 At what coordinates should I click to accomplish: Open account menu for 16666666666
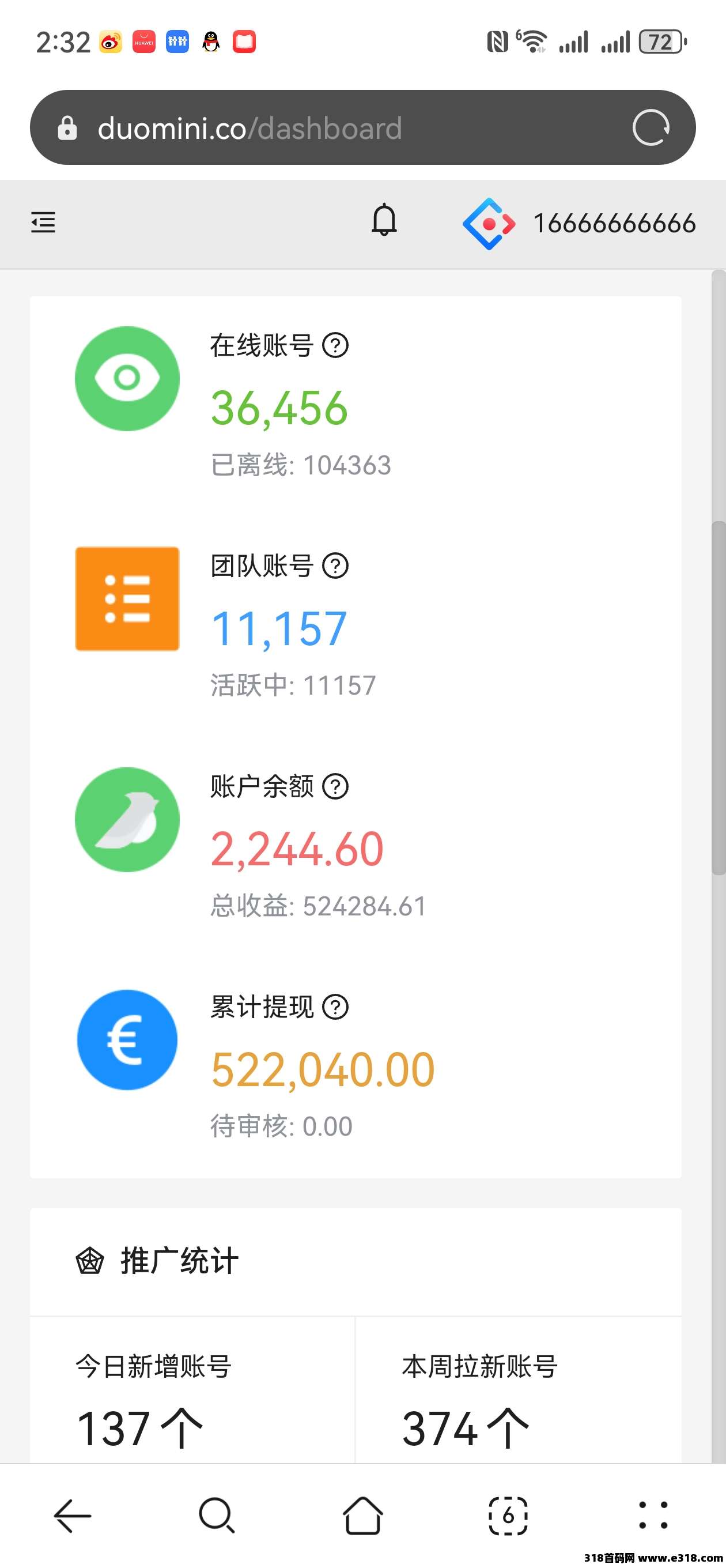click(x=578, y=224)
